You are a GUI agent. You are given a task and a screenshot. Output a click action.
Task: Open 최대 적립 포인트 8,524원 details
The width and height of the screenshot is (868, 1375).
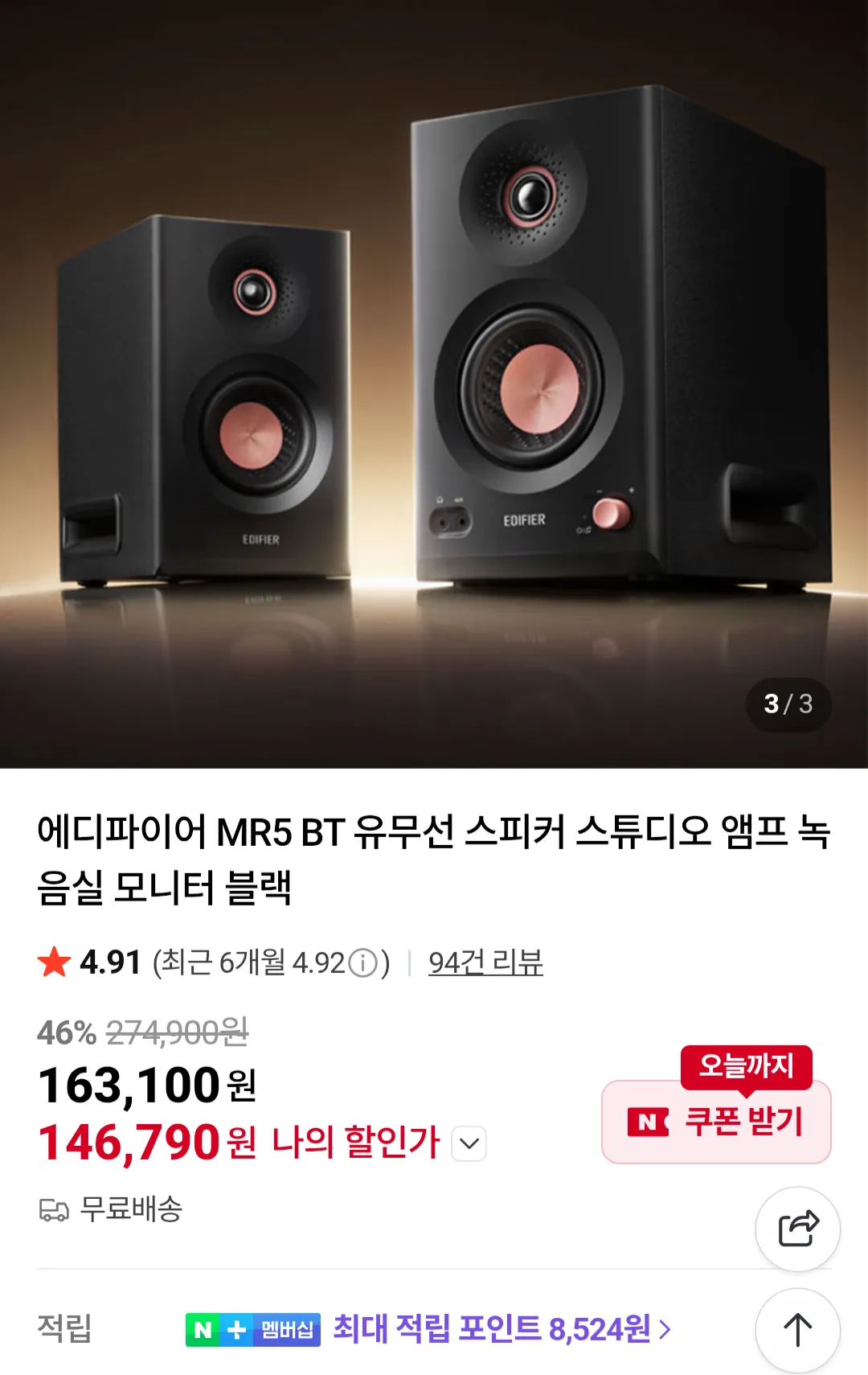coord(501,1329)
